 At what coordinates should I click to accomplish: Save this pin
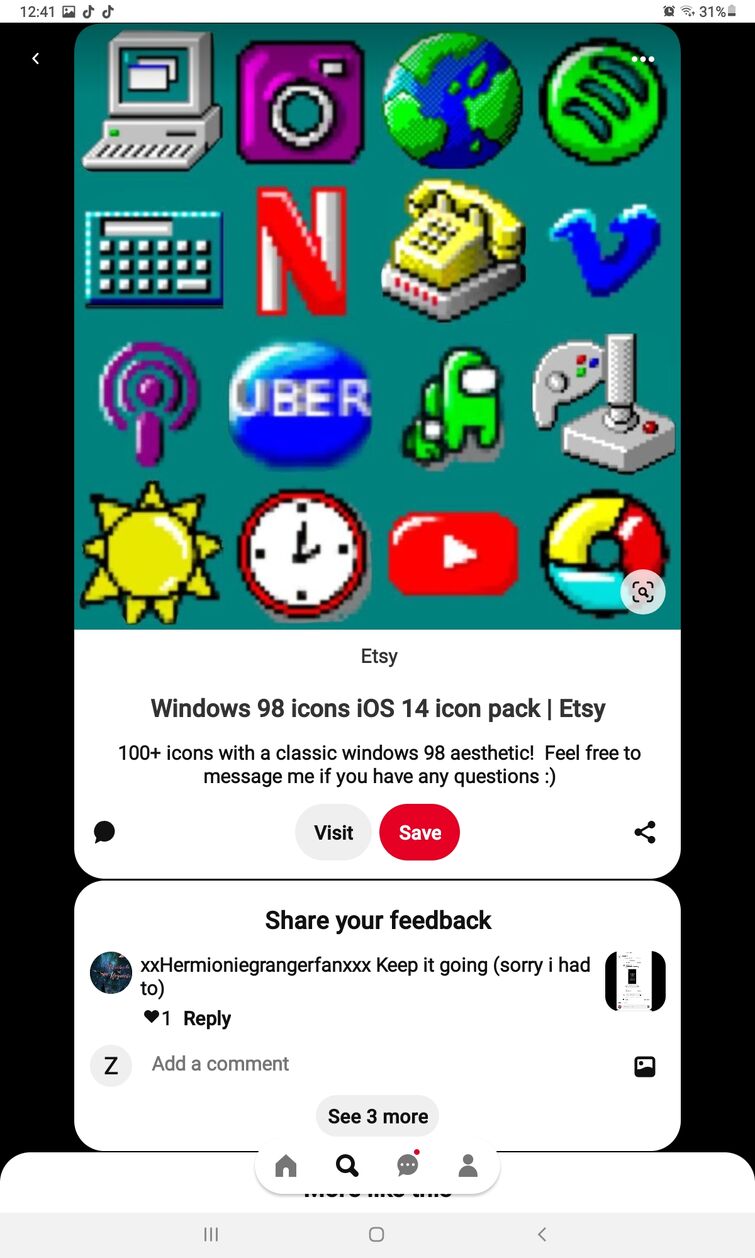[x=419, y=832]
